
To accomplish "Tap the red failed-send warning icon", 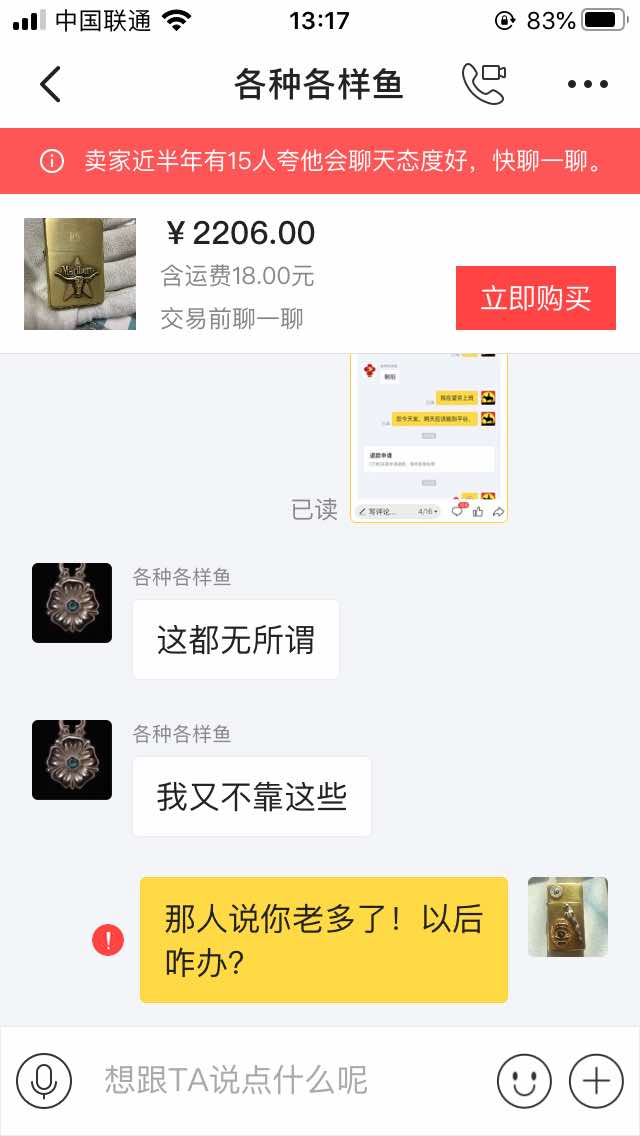I will 108,940.
